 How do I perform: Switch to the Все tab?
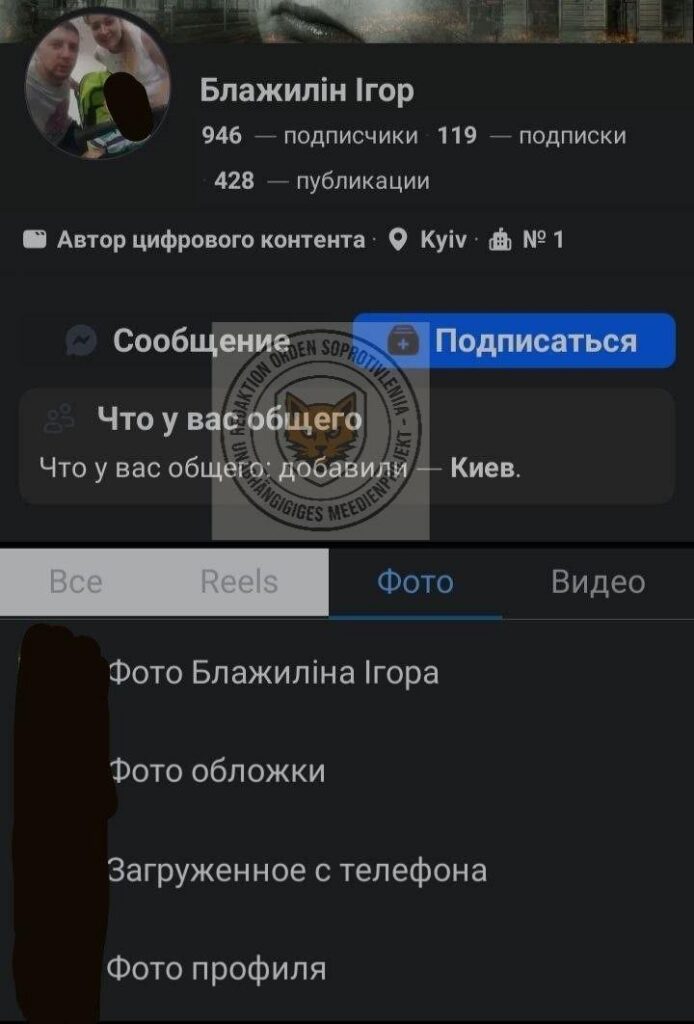tap(76, 582)
